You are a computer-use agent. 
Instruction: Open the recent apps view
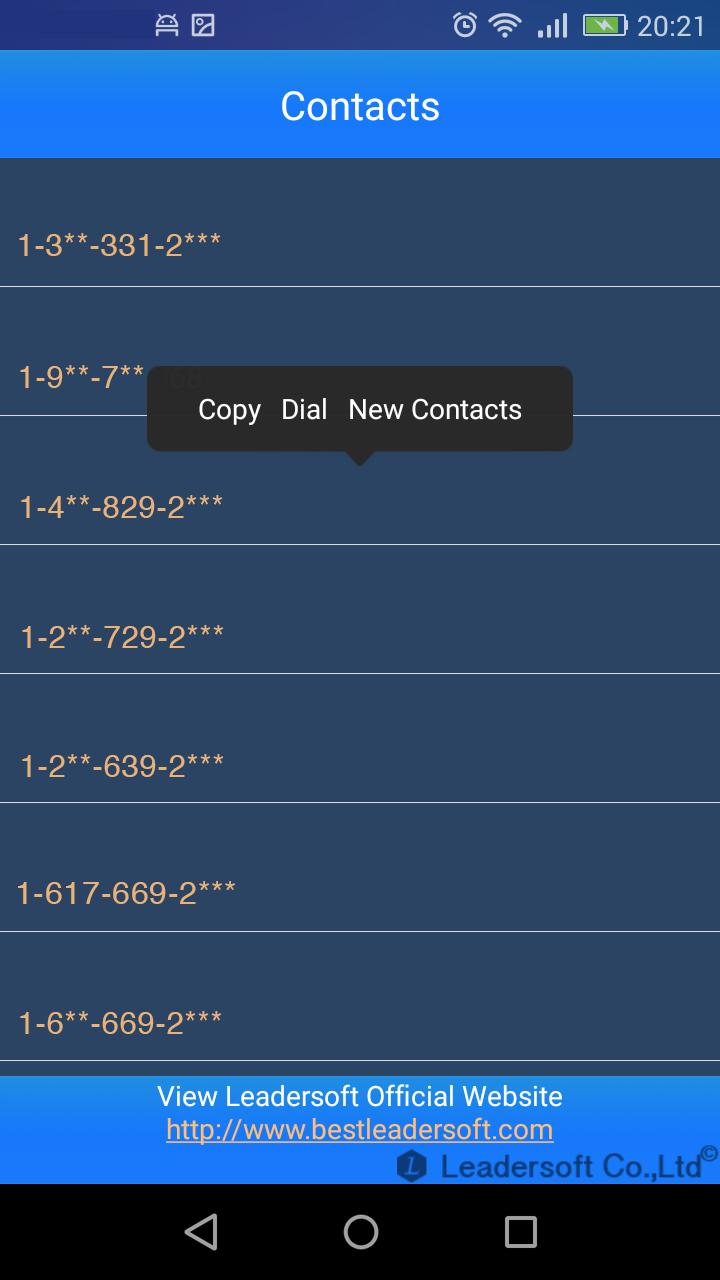(520, 1232)
